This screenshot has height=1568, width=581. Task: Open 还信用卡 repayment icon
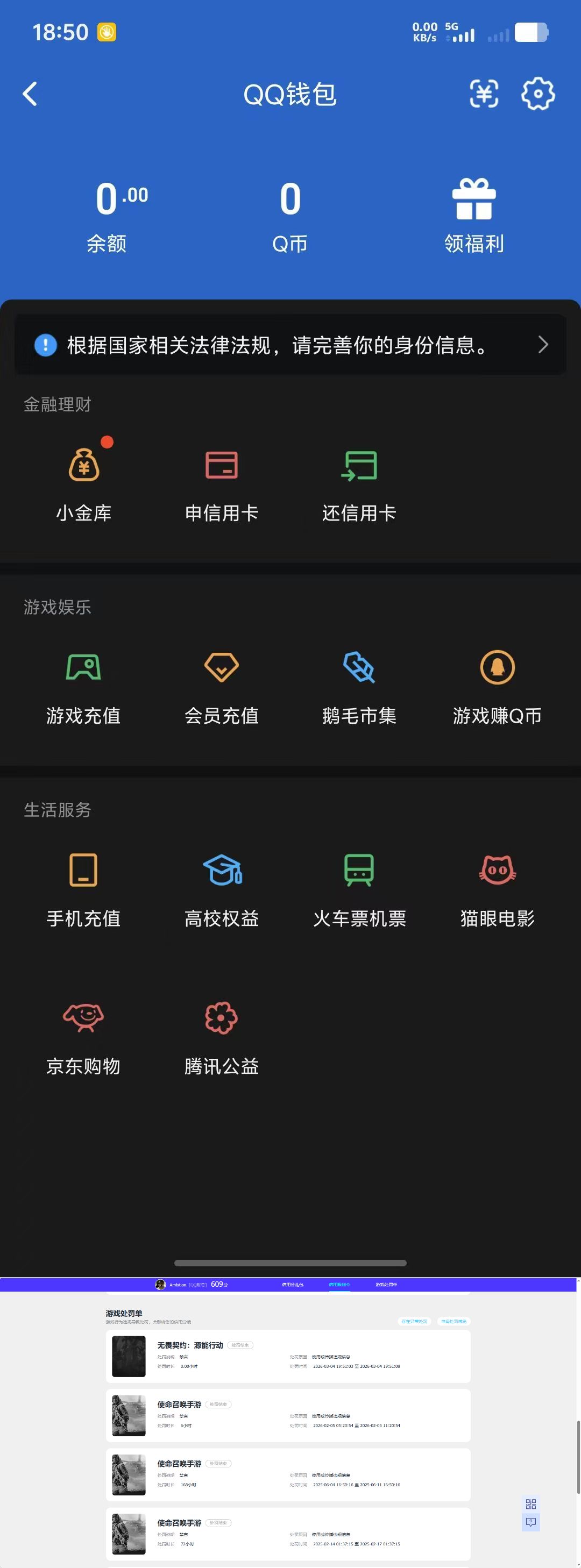pos(359,481)
